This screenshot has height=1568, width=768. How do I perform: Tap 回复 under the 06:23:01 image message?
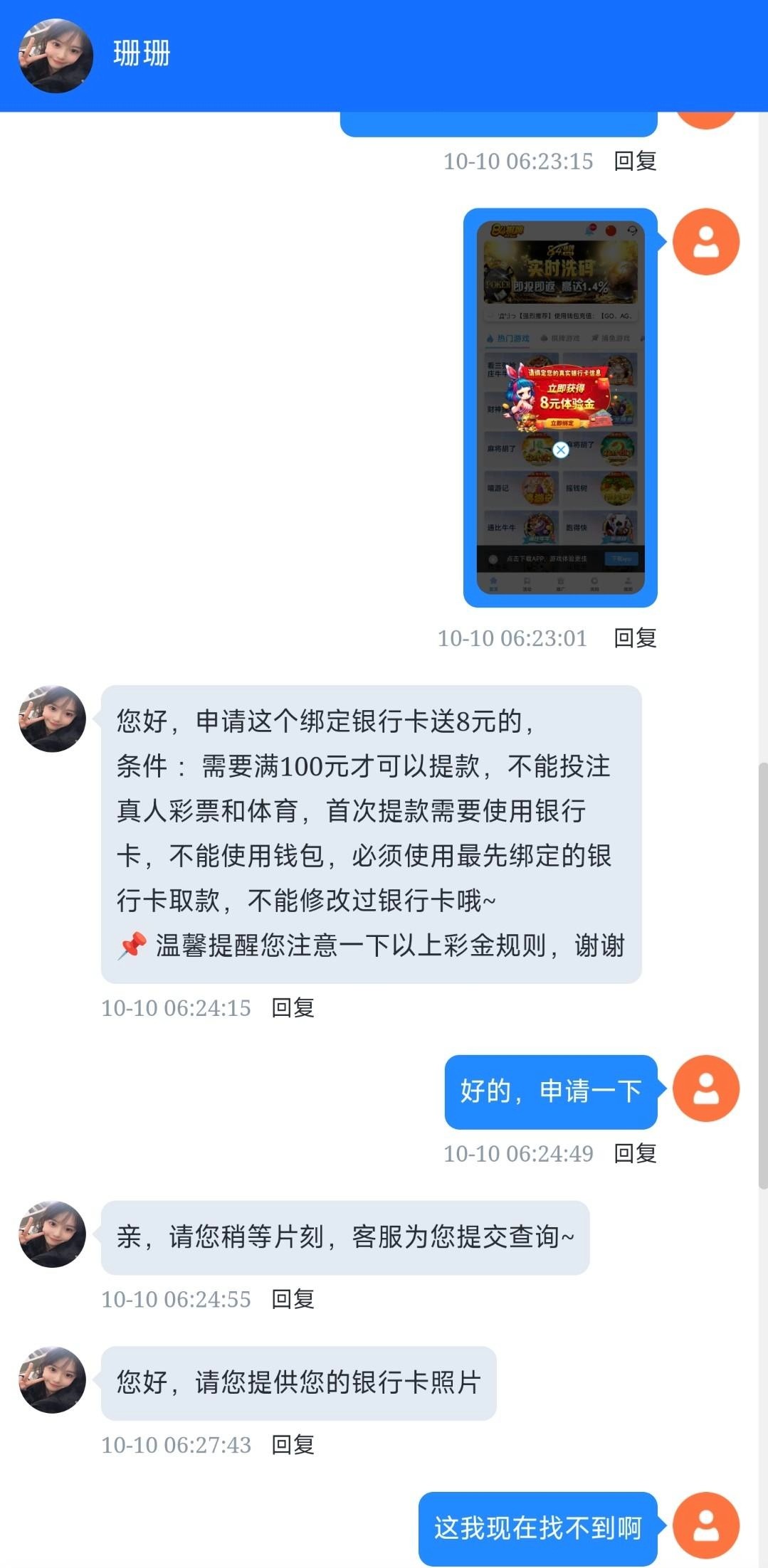click(x=635, y=638)
